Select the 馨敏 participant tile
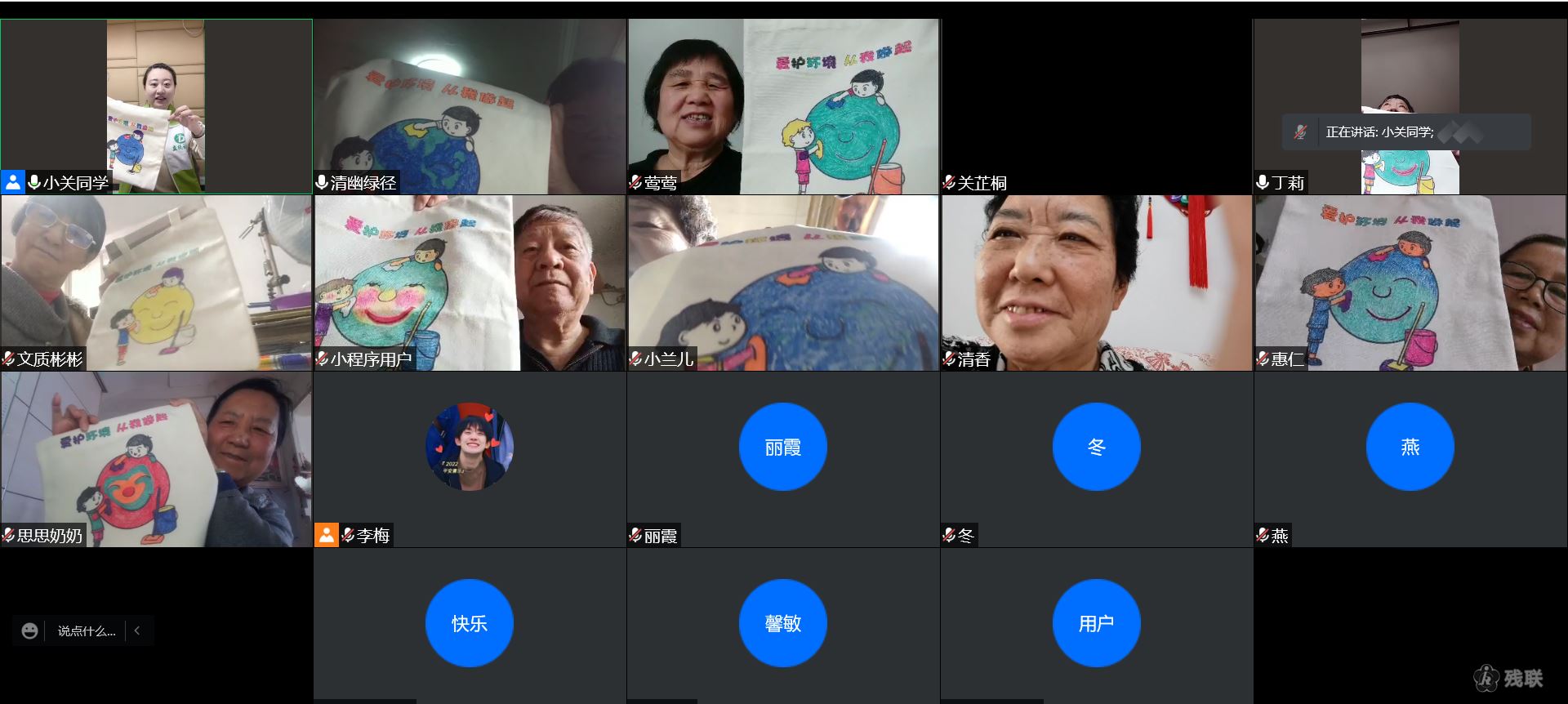 tap(783, 623)
